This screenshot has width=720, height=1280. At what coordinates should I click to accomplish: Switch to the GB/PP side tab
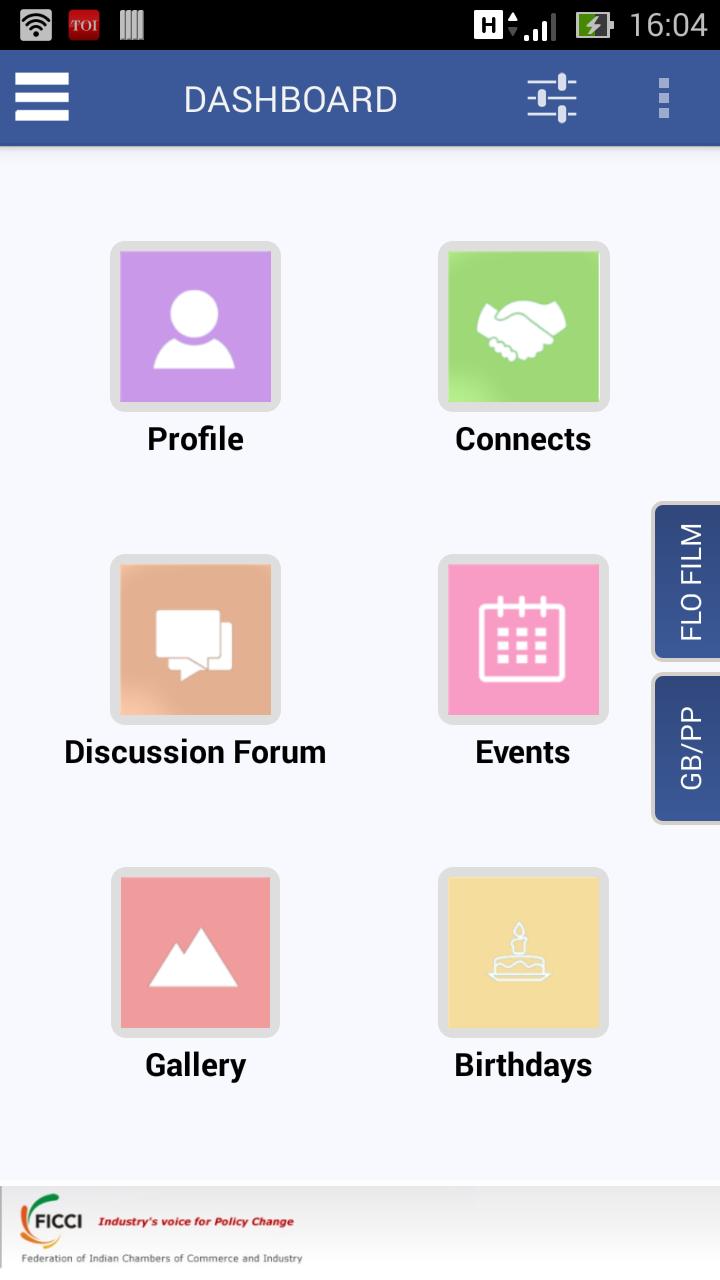pos(689,748)
